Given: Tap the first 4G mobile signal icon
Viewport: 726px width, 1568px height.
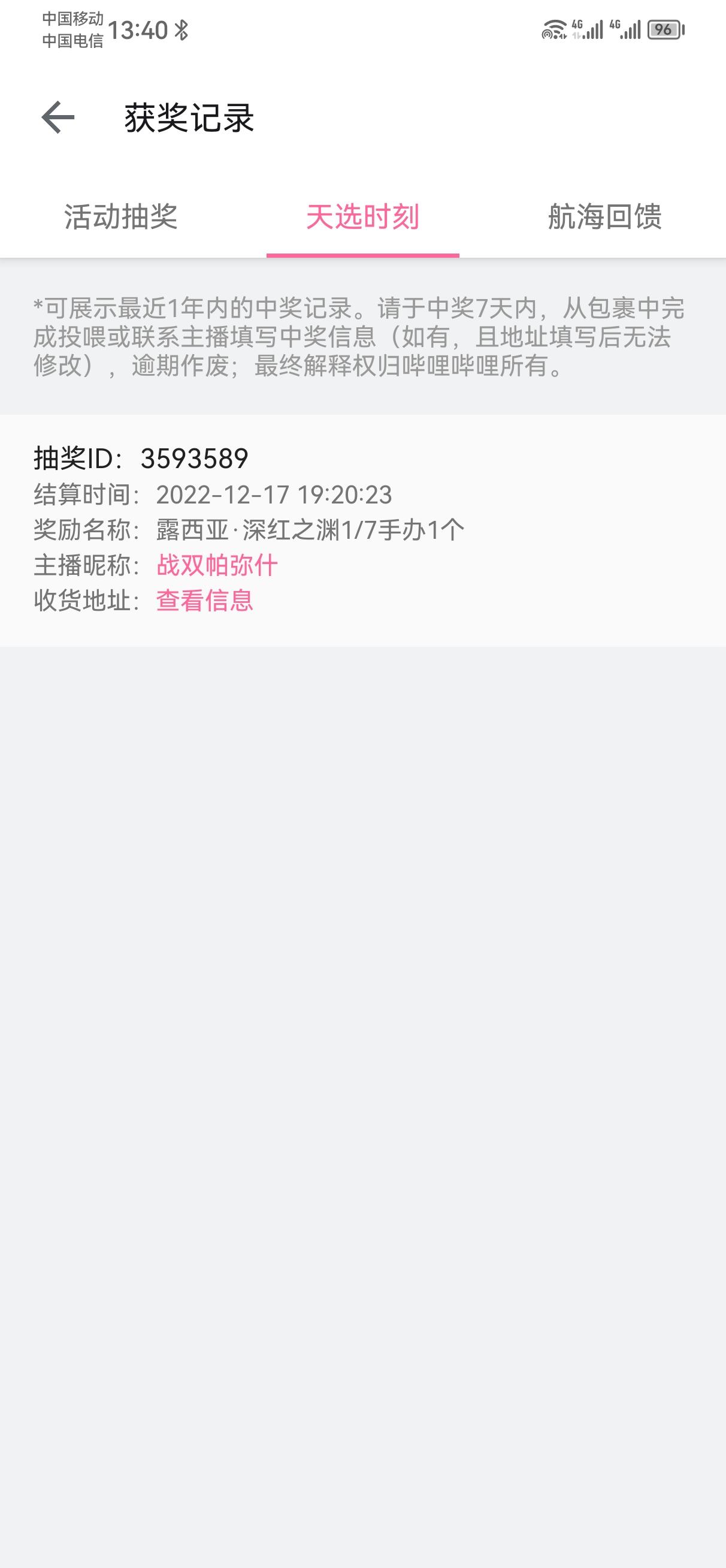Looking at the screenshot, I should [x=585, y=29].
